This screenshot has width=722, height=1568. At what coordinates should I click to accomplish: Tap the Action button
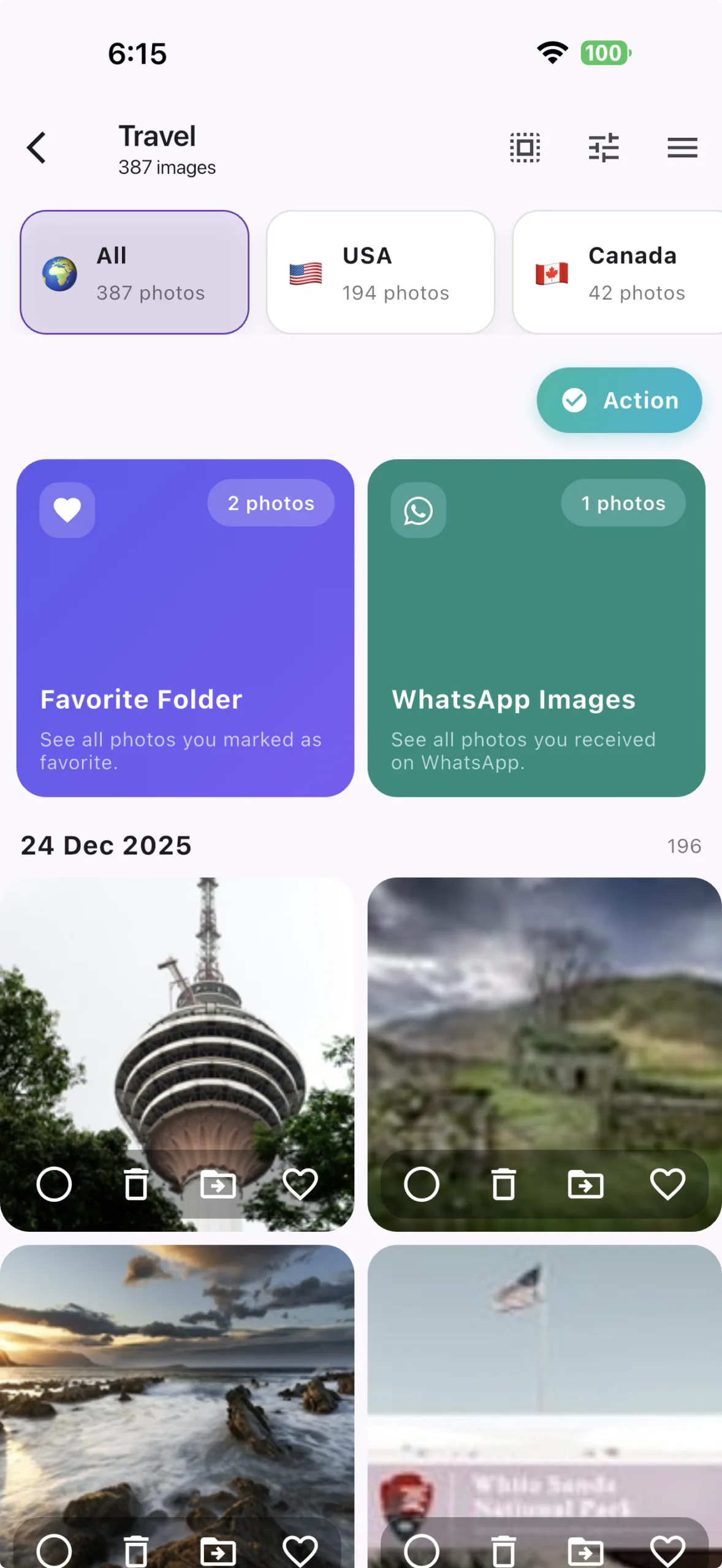pyautogui.click(x=619, y=401)
